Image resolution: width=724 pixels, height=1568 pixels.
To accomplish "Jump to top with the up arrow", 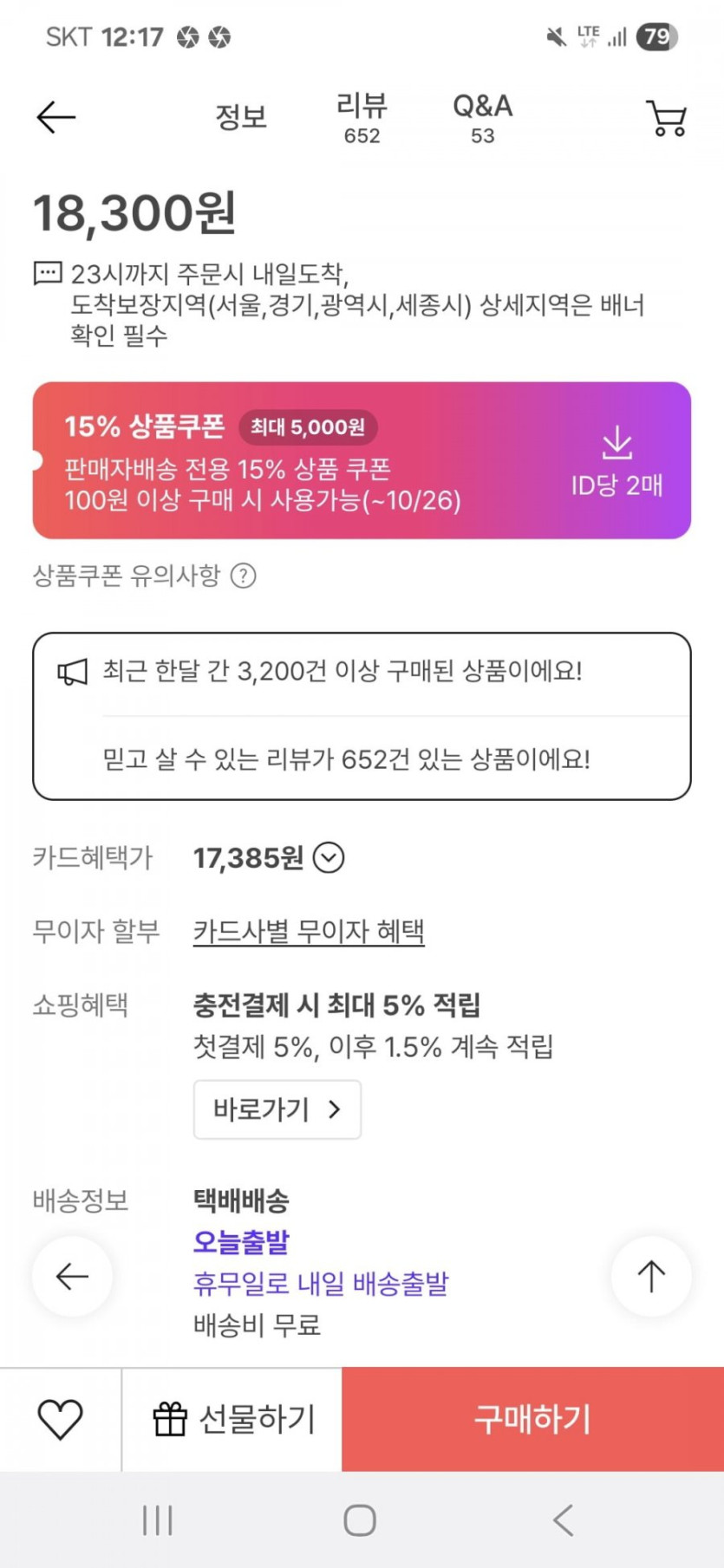I will [651, 1275].
